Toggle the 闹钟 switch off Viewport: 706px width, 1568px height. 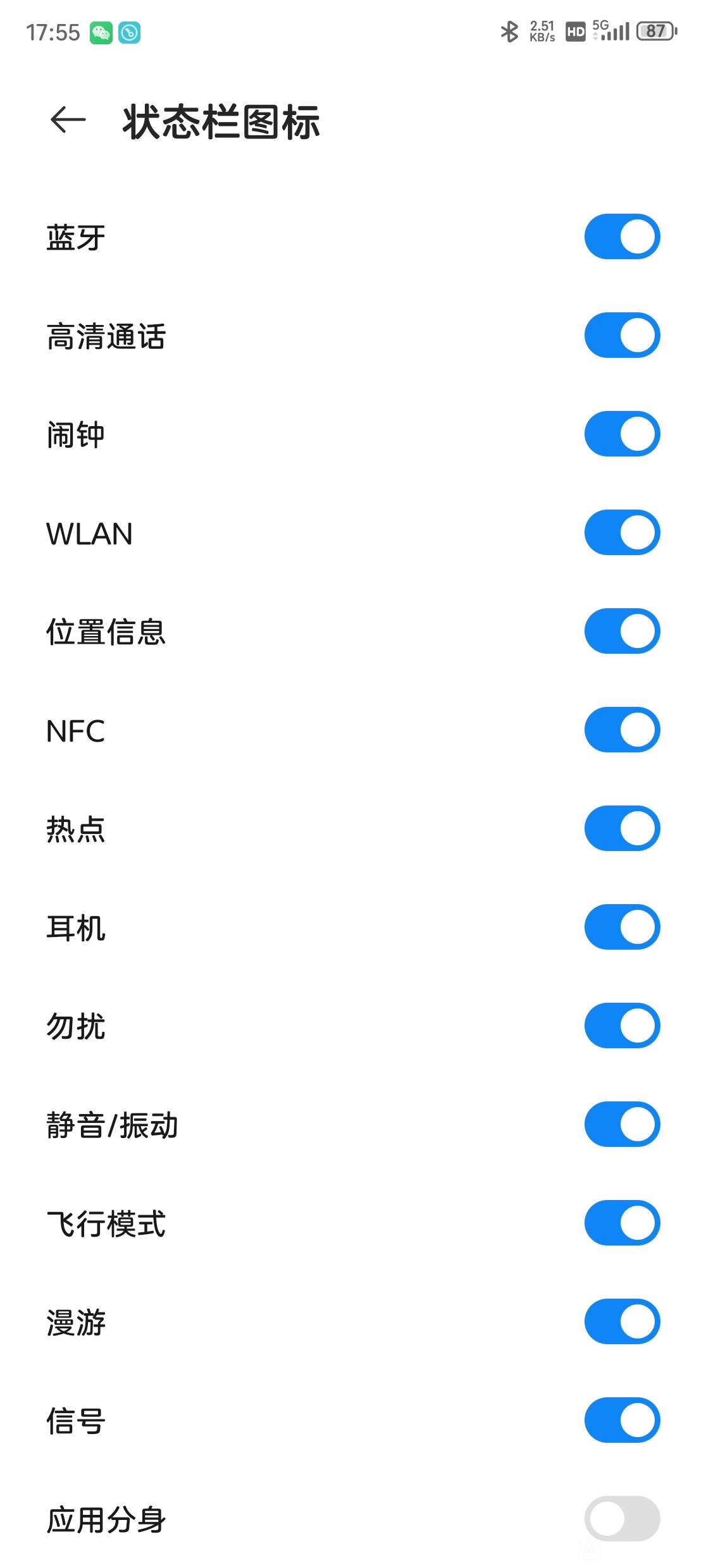point(622,434)
